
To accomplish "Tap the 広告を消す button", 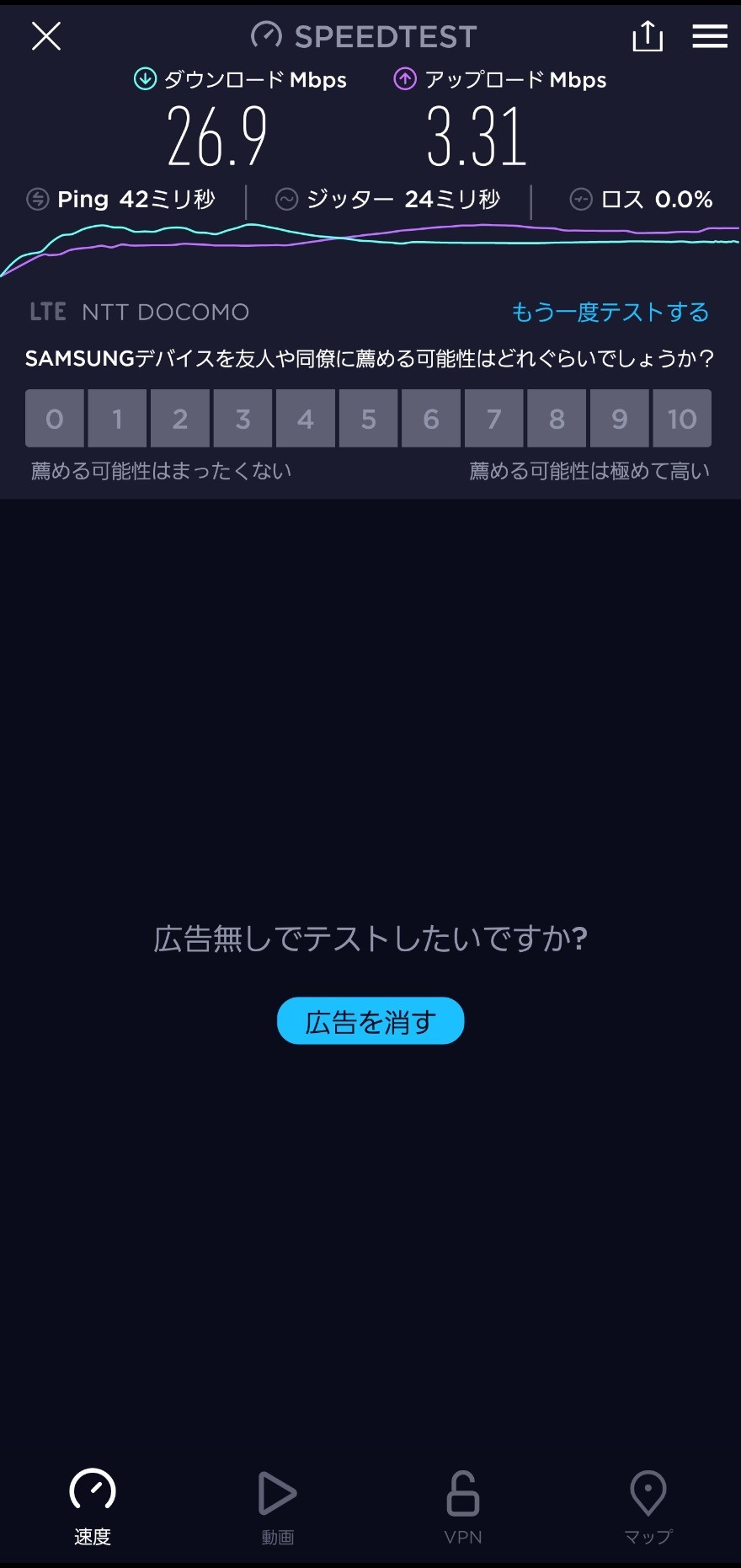I will pyautogui.click(x=370, y=1021).
